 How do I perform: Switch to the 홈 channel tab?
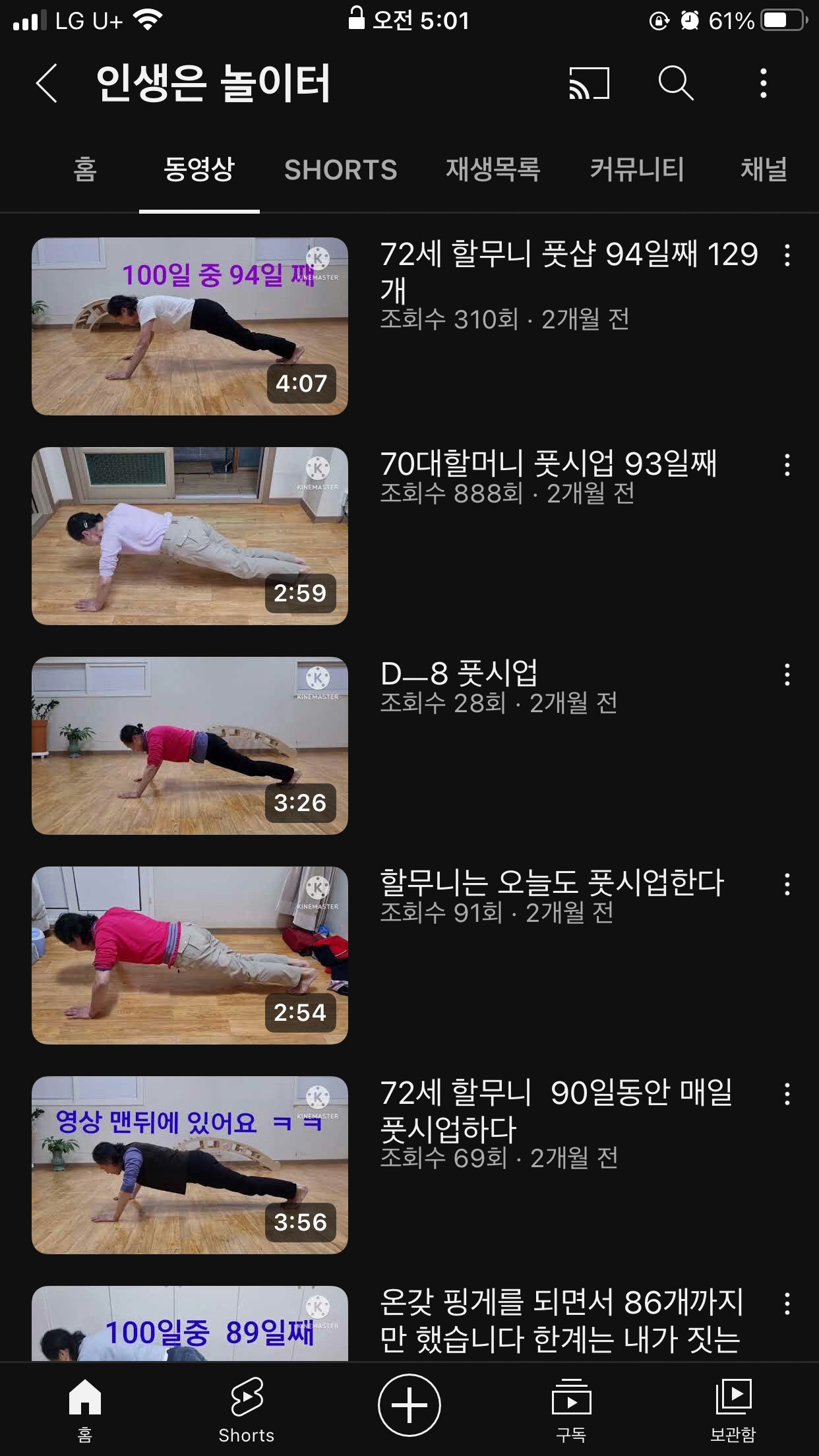point(85,169)
